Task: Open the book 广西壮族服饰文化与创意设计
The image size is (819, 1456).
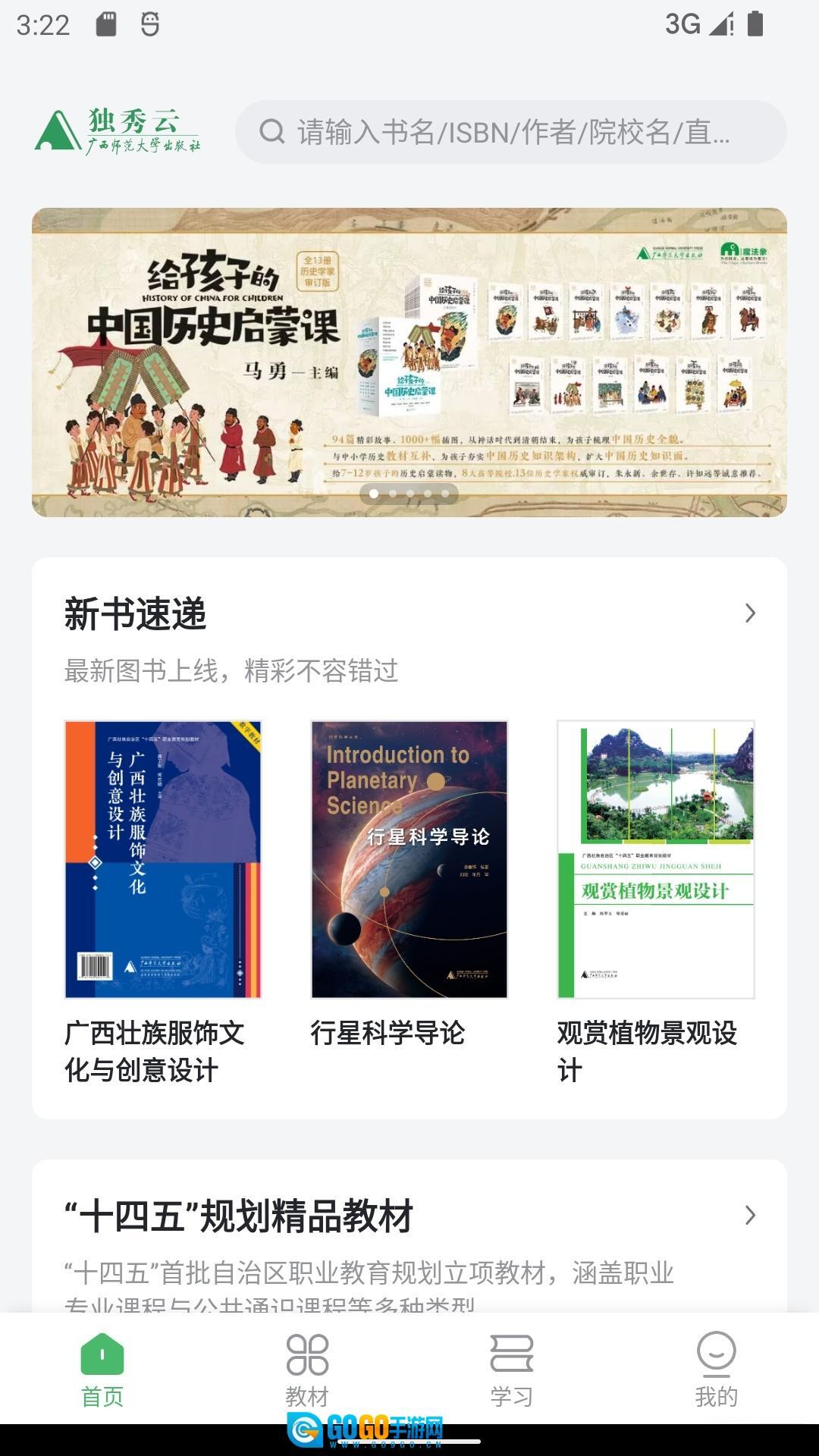Action: [x=163, y=859]
